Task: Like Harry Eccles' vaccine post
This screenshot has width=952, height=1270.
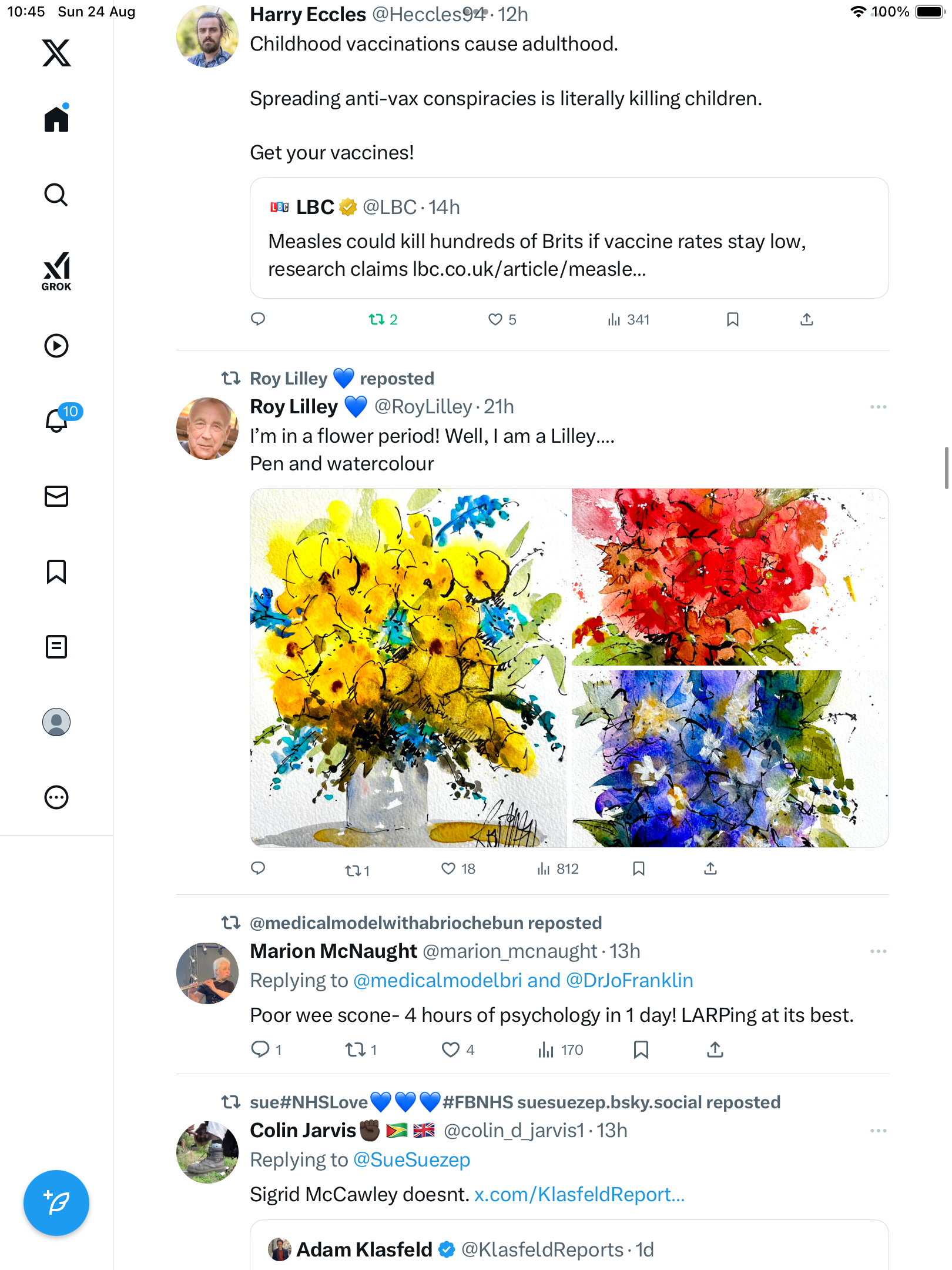Action: point(495,319)
